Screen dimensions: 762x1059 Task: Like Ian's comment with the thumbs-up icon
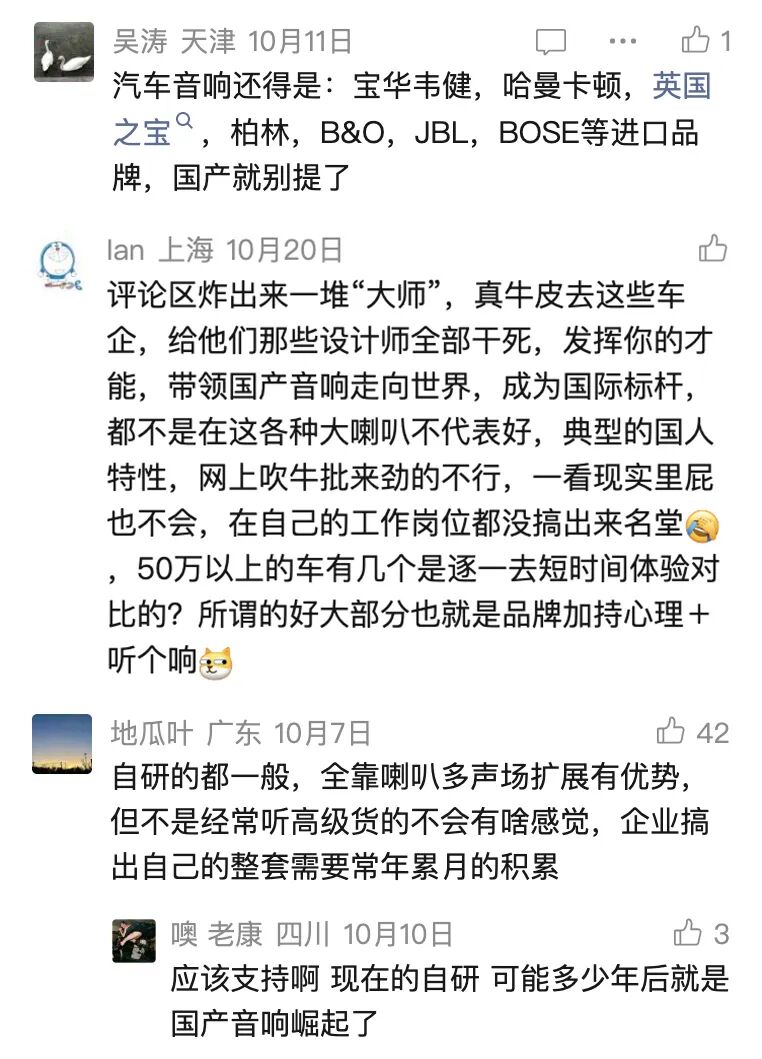[x=711, y=248]
